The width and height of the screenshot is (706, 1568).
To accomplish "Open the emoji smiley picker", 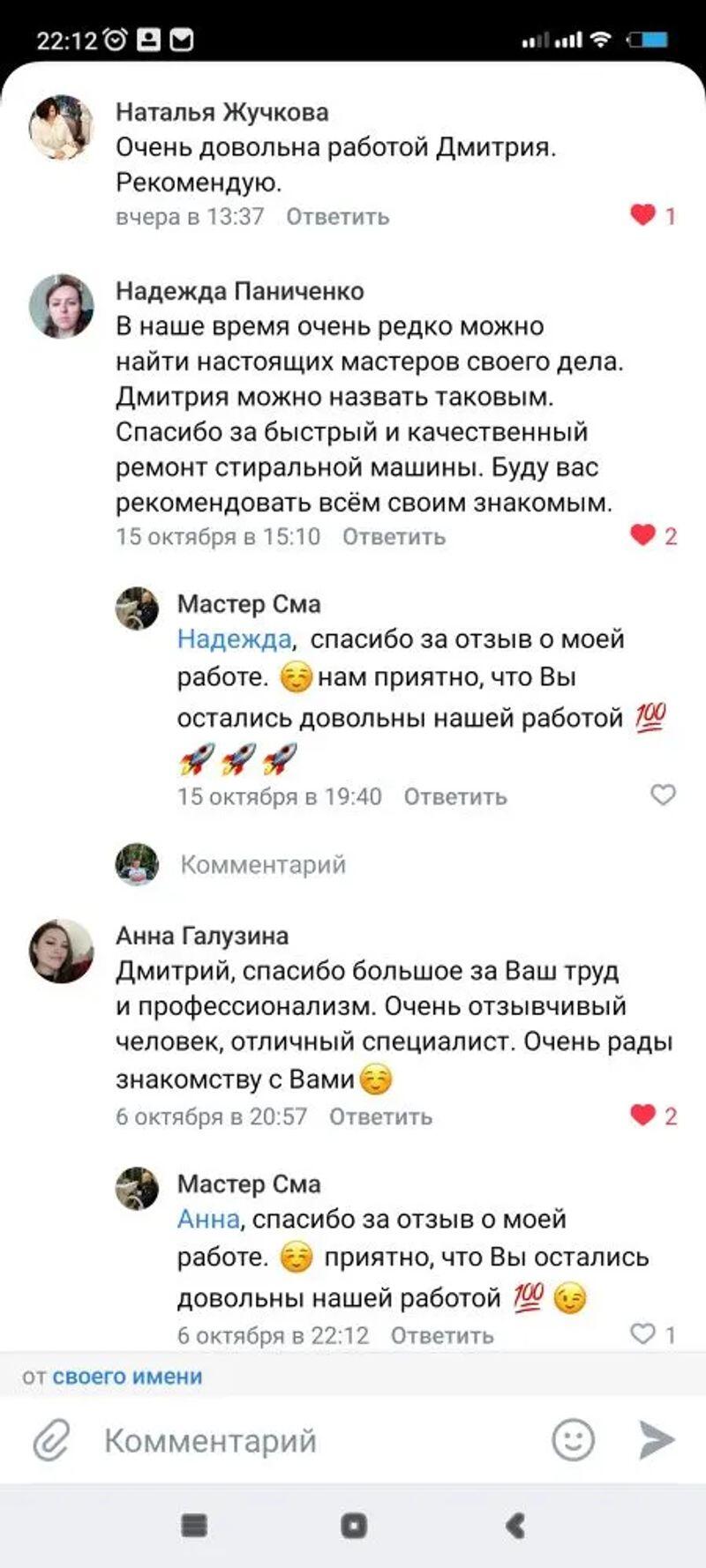I will pos(573,1441).
